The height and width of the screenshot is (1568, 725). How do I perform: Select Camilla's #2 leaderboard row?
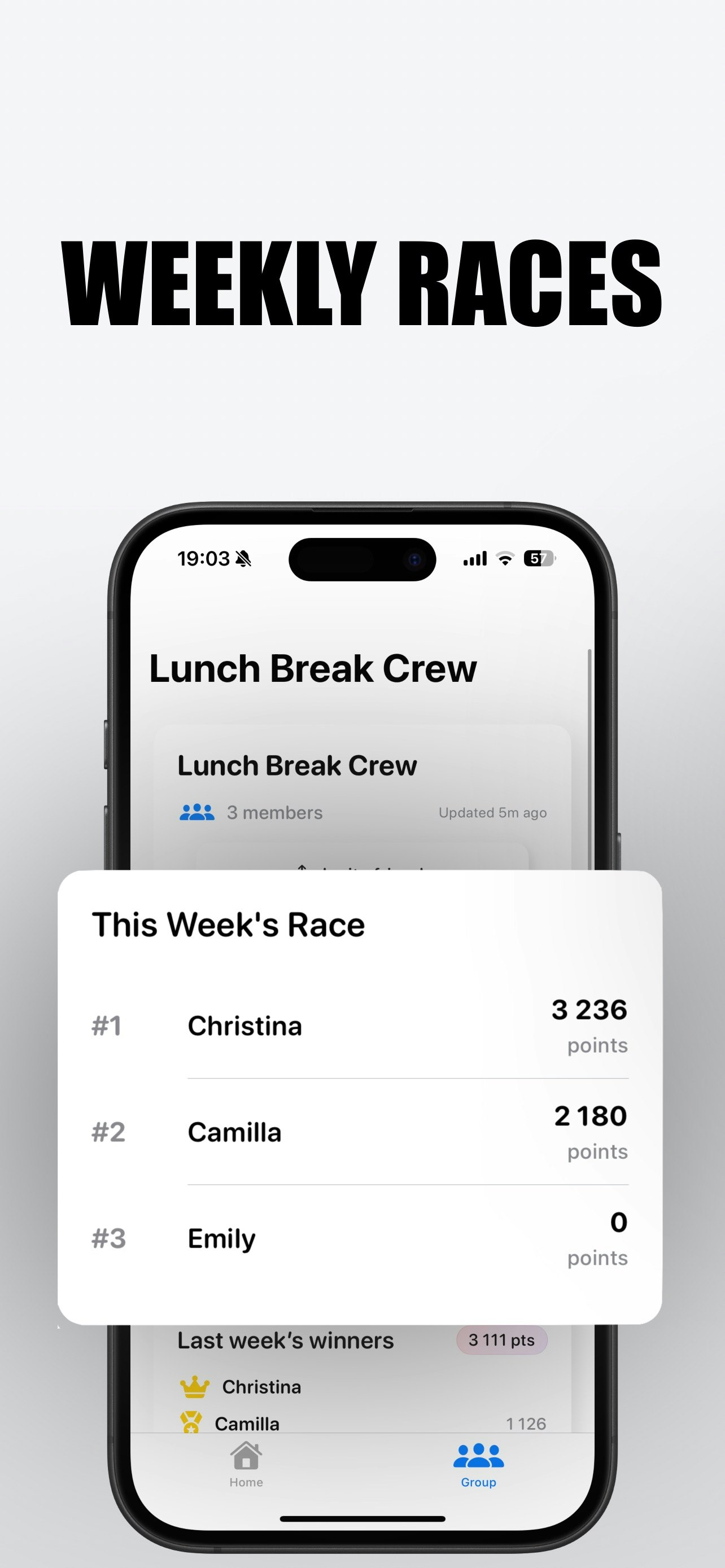tap(359, 1132)
